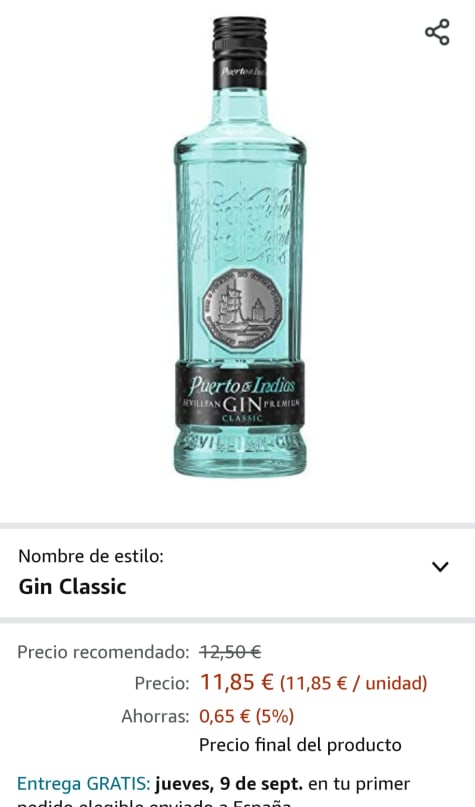Screen dimensions: 475x807
Task: Open the Entrega GRATIS delivery details
Action: [x=83, y=784]
